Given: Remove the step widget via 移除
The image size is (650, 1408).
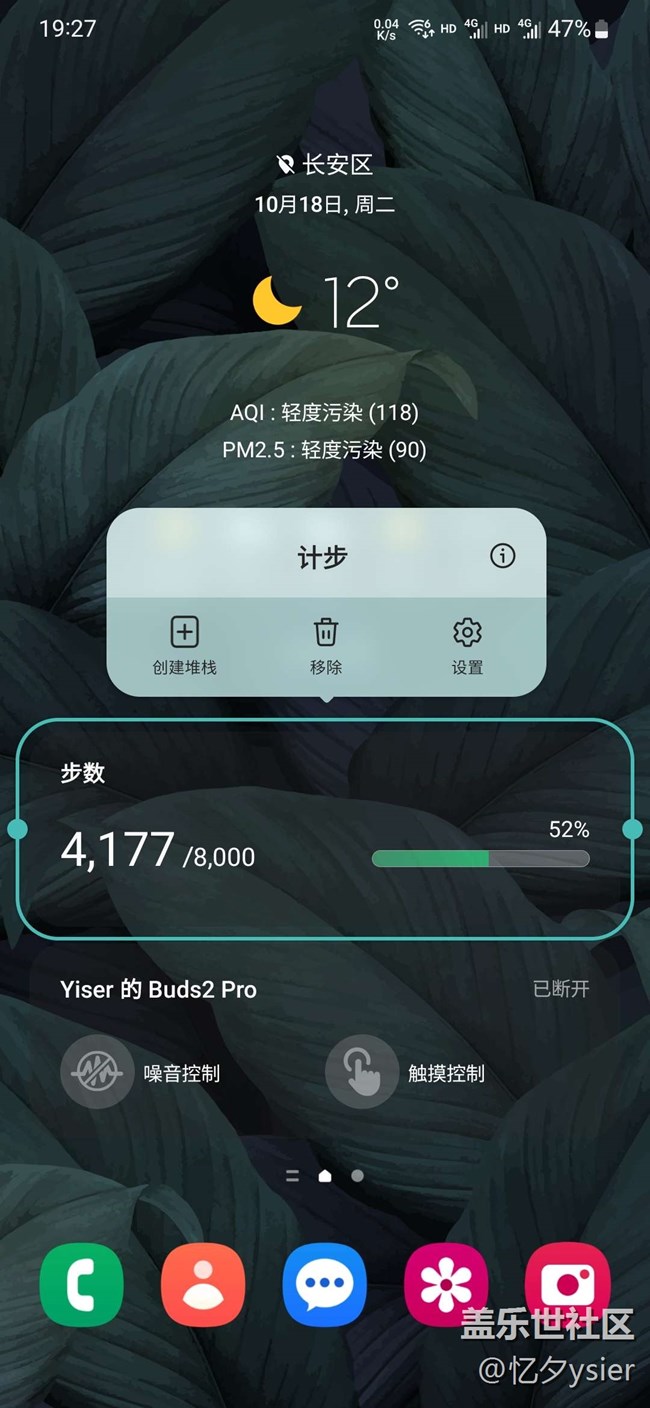Looking at the screenshot, I should (x=326, y=646).
